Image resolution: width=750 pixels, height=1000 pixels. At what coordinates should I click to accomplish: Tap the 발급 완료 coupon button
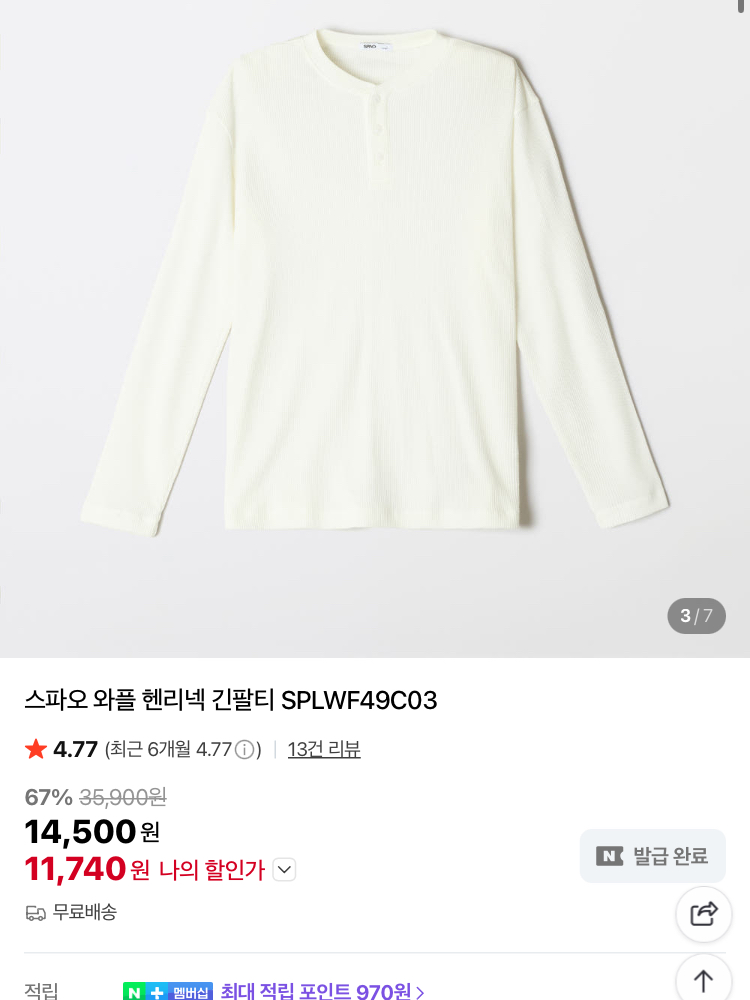(653, 856)
